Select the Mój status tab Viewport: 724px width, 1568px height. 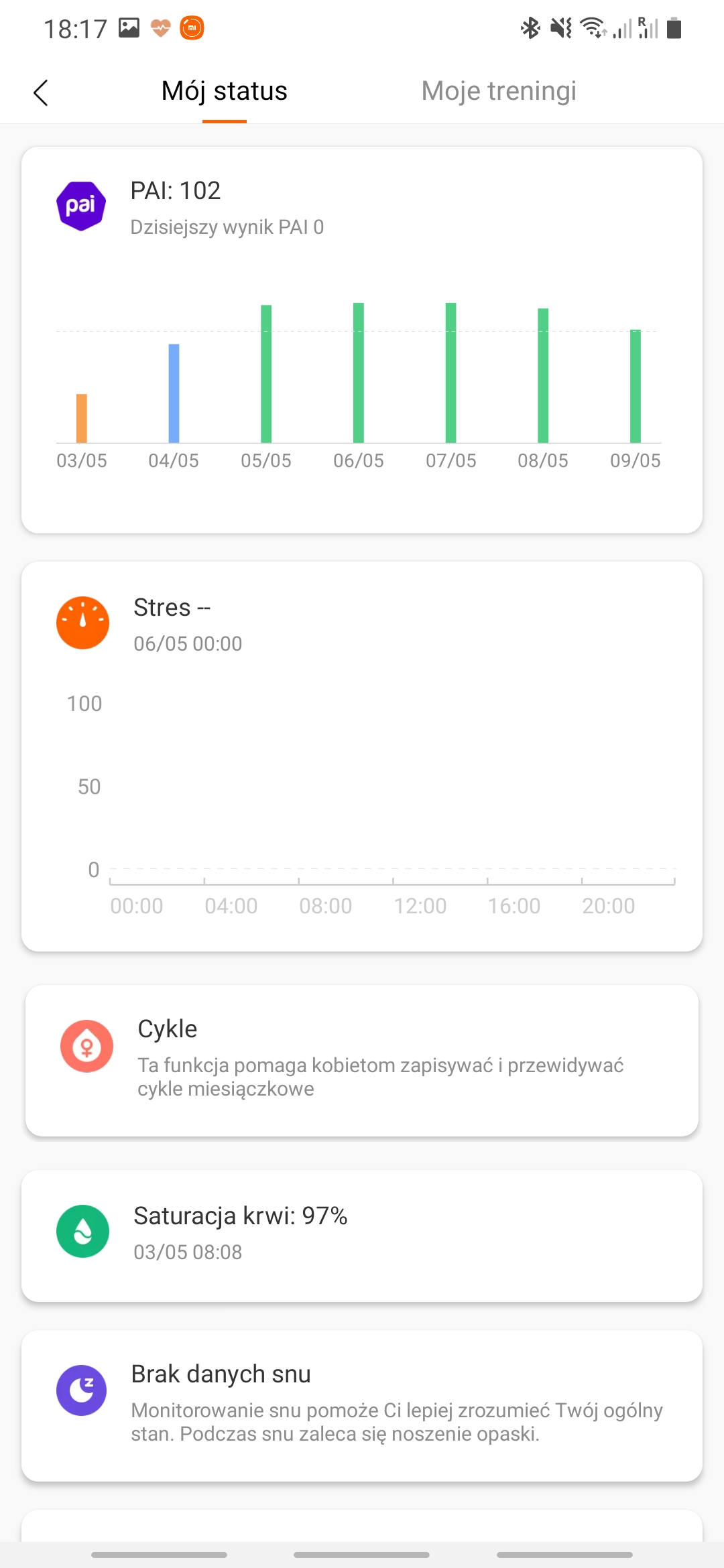coord(225,91)
